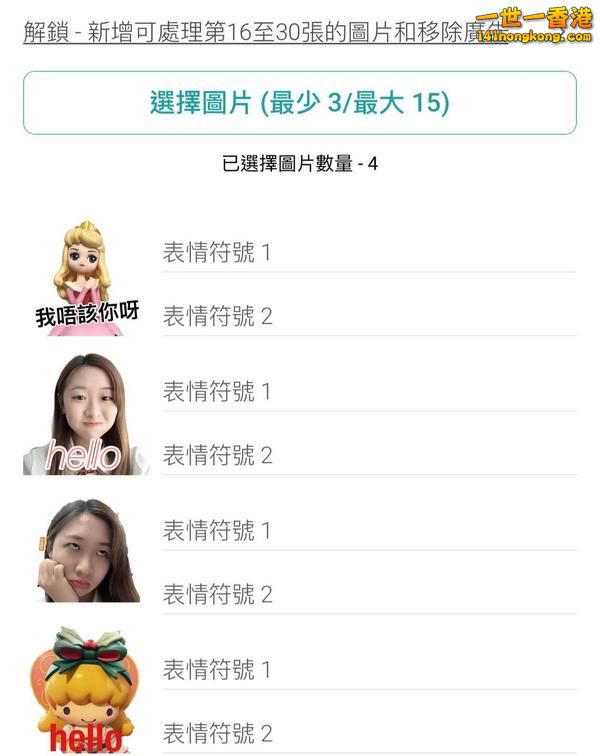This screenshot has width=600, height=756.
Task: Open the underlined 解鎖 unlock link
Action: (250, 32)
